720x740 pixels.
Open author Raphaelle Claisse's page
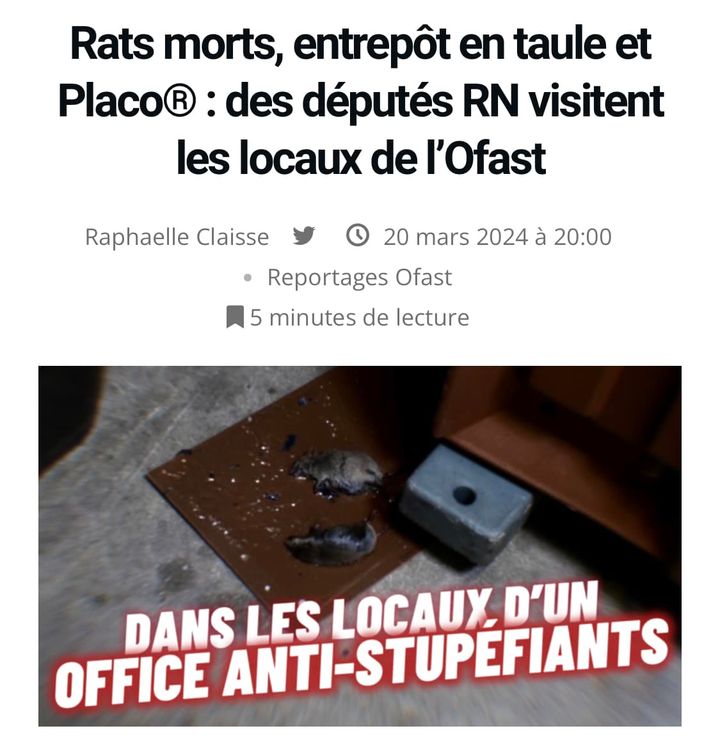[x=177, y=237]
